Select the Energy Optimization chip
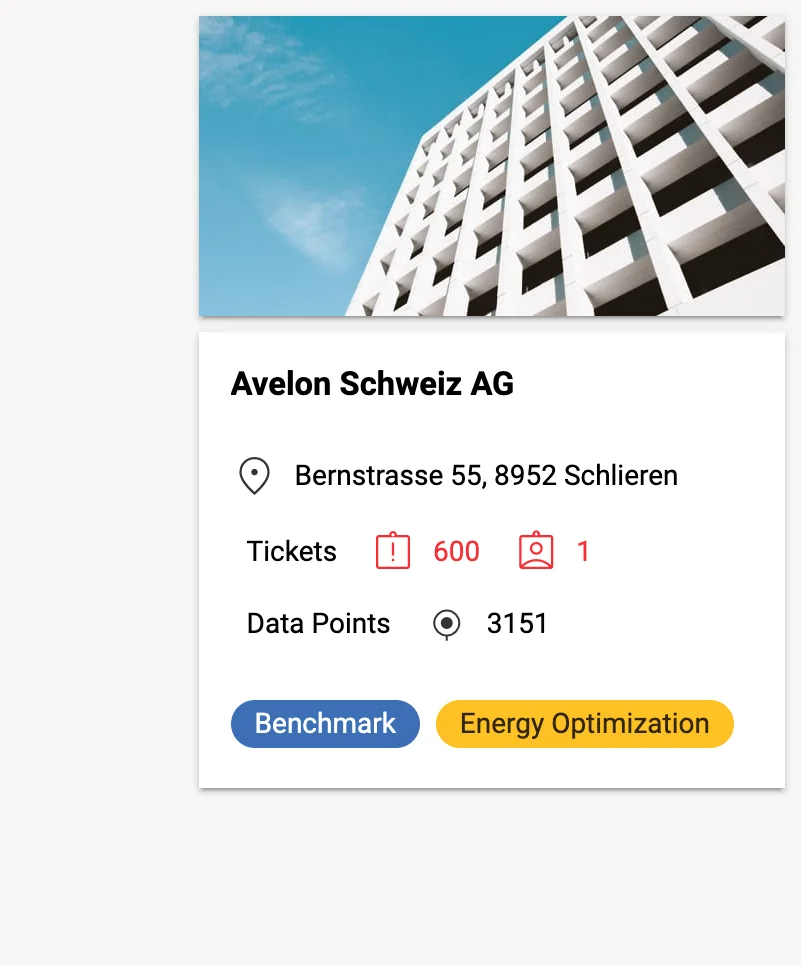801x965 pixels. 584,724
